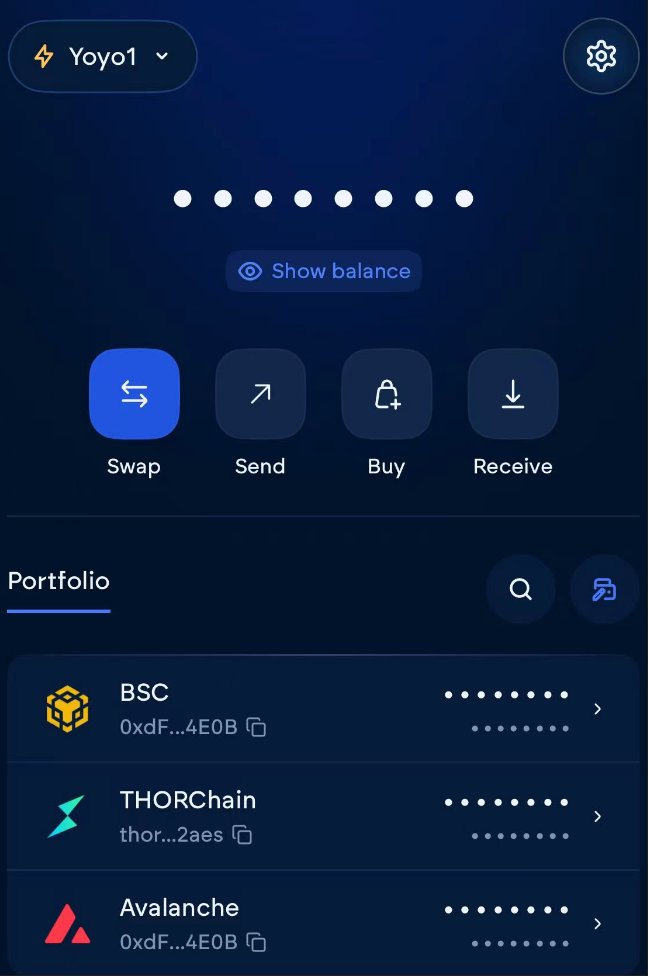This screenshot has width=648, height=976.
Task: Search the portfolio with the magnifier icon
Action: point(520,589)
